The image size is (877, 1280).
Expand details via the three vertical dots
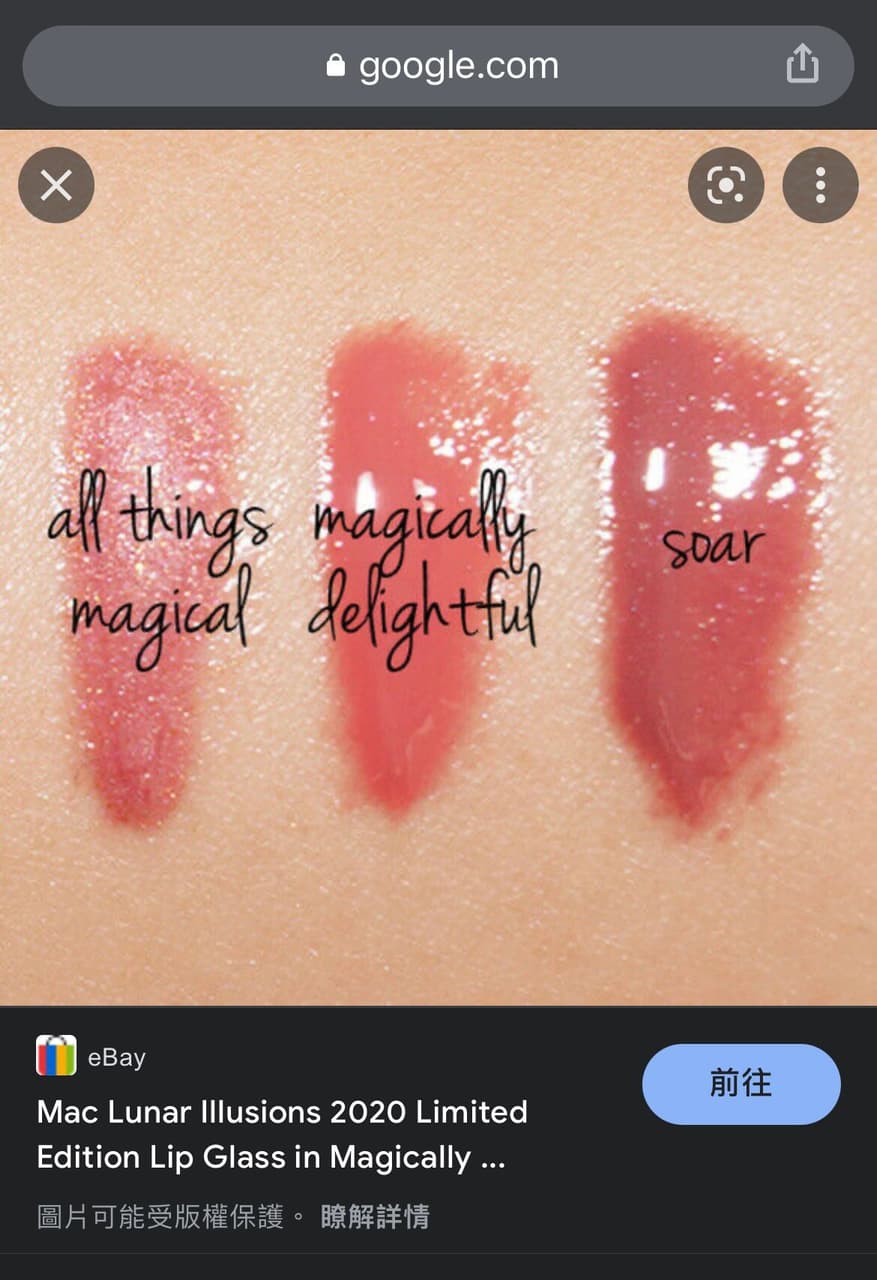820,185
